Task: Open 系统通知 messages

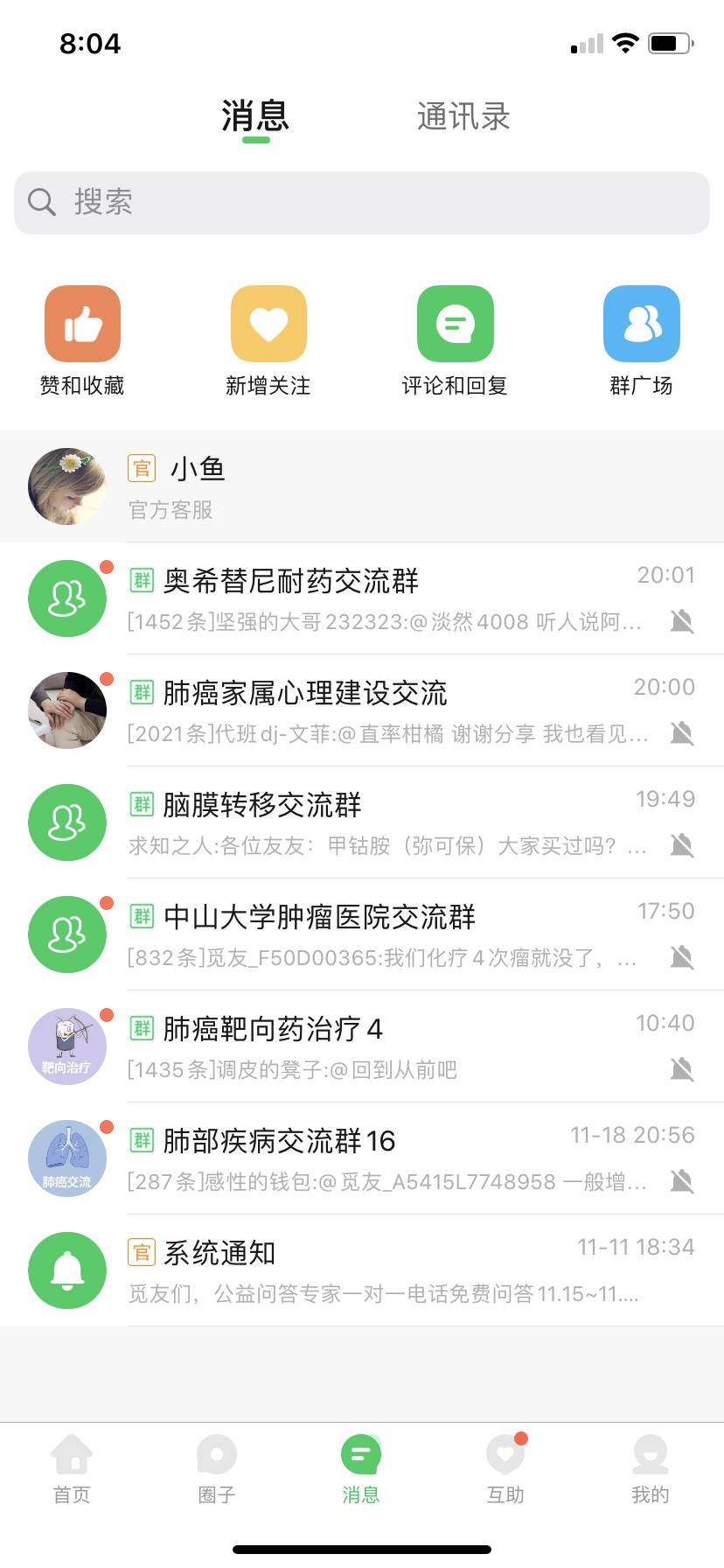Action: [385, 1270]
